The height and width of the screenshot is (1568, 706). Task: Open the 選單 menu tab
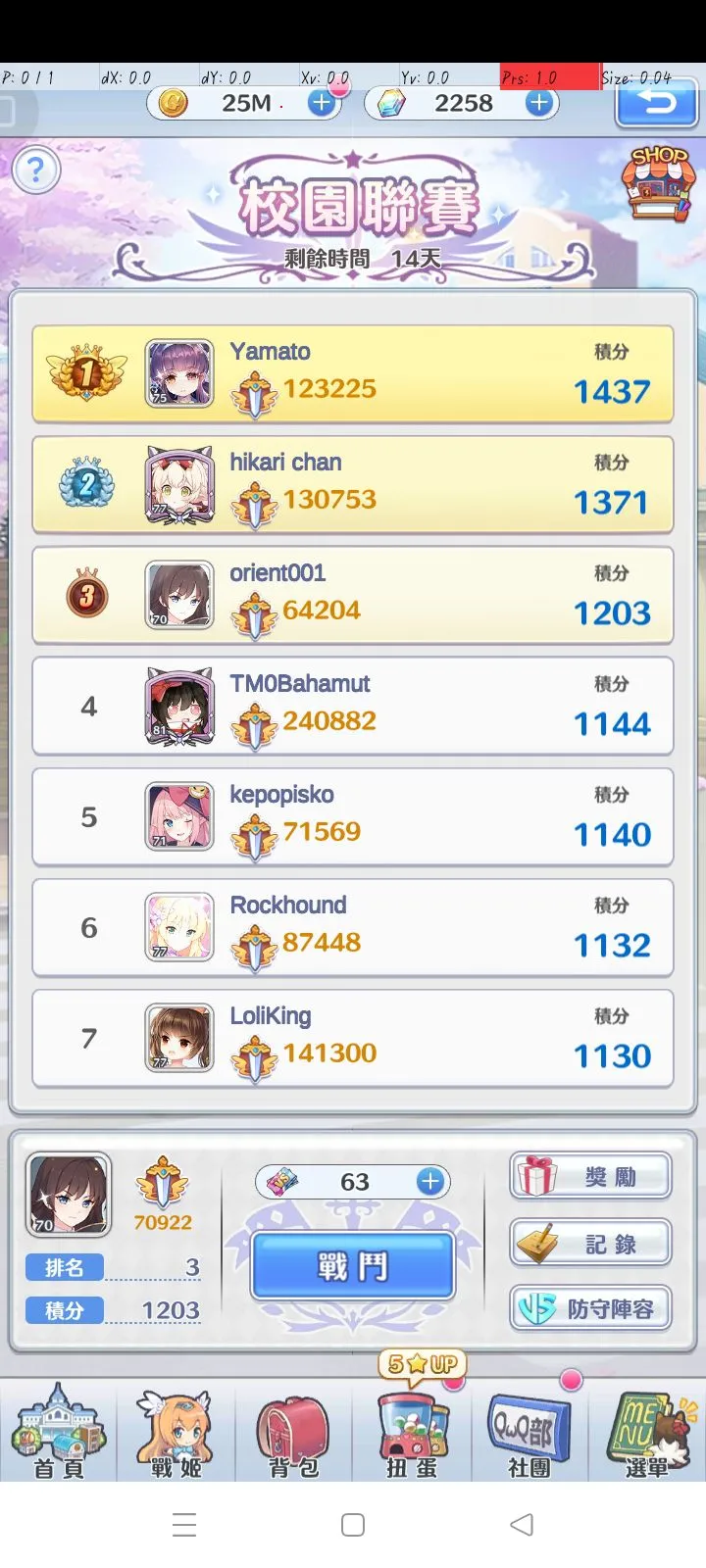(x=647, y=1433)
